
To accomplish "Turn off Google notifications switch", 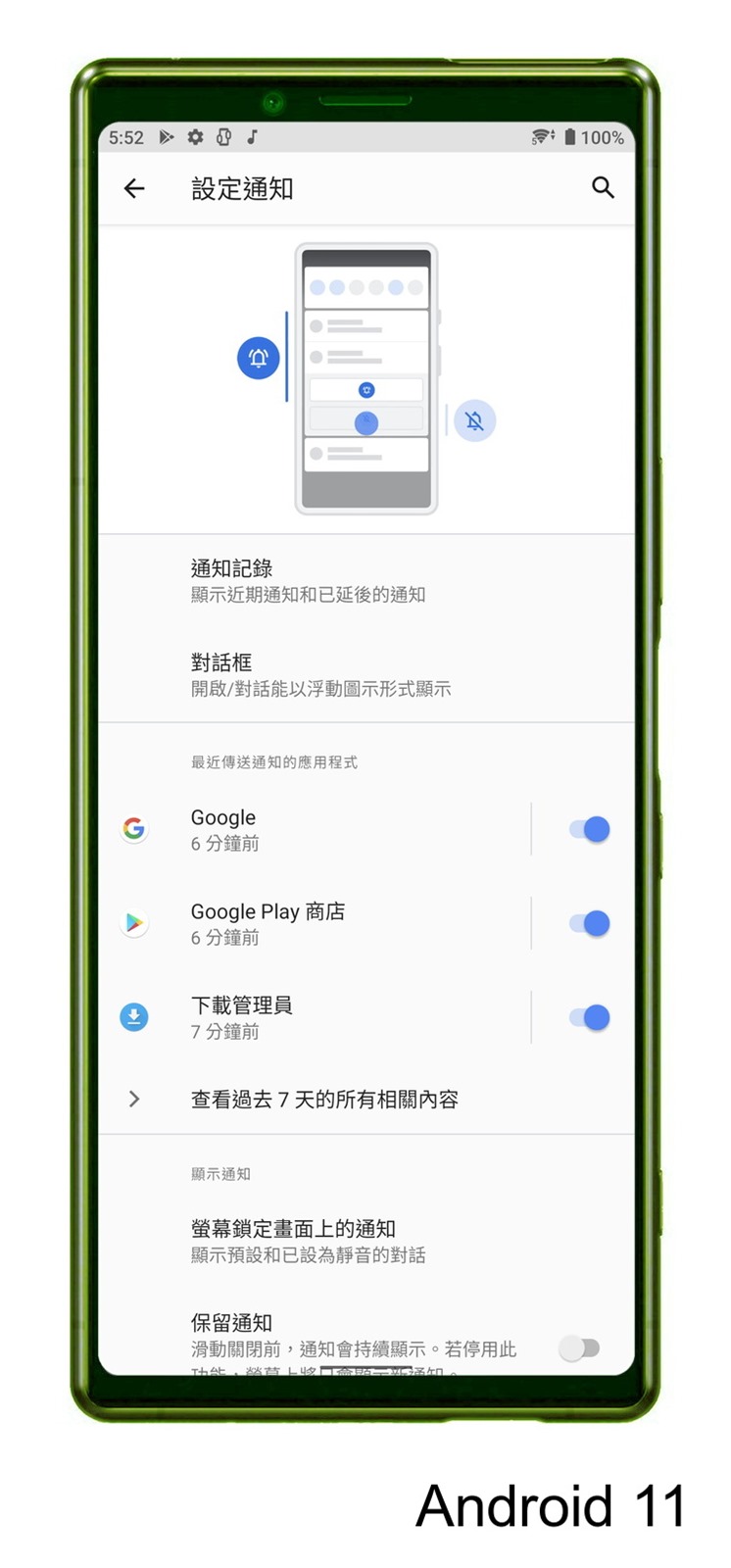I will 590,829.
